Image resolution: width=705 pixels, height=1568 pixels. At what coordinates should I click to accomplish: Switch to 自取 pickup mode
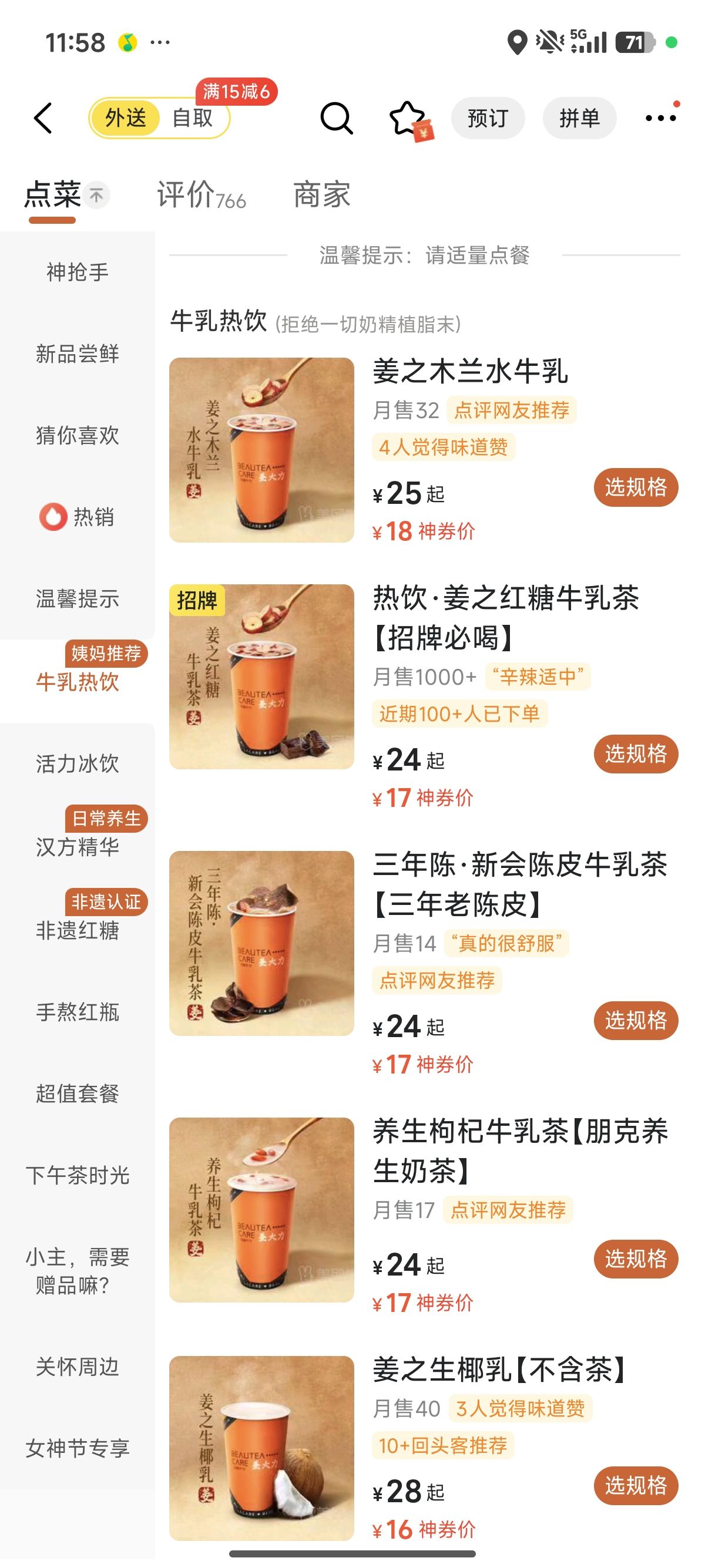[192, 118]
